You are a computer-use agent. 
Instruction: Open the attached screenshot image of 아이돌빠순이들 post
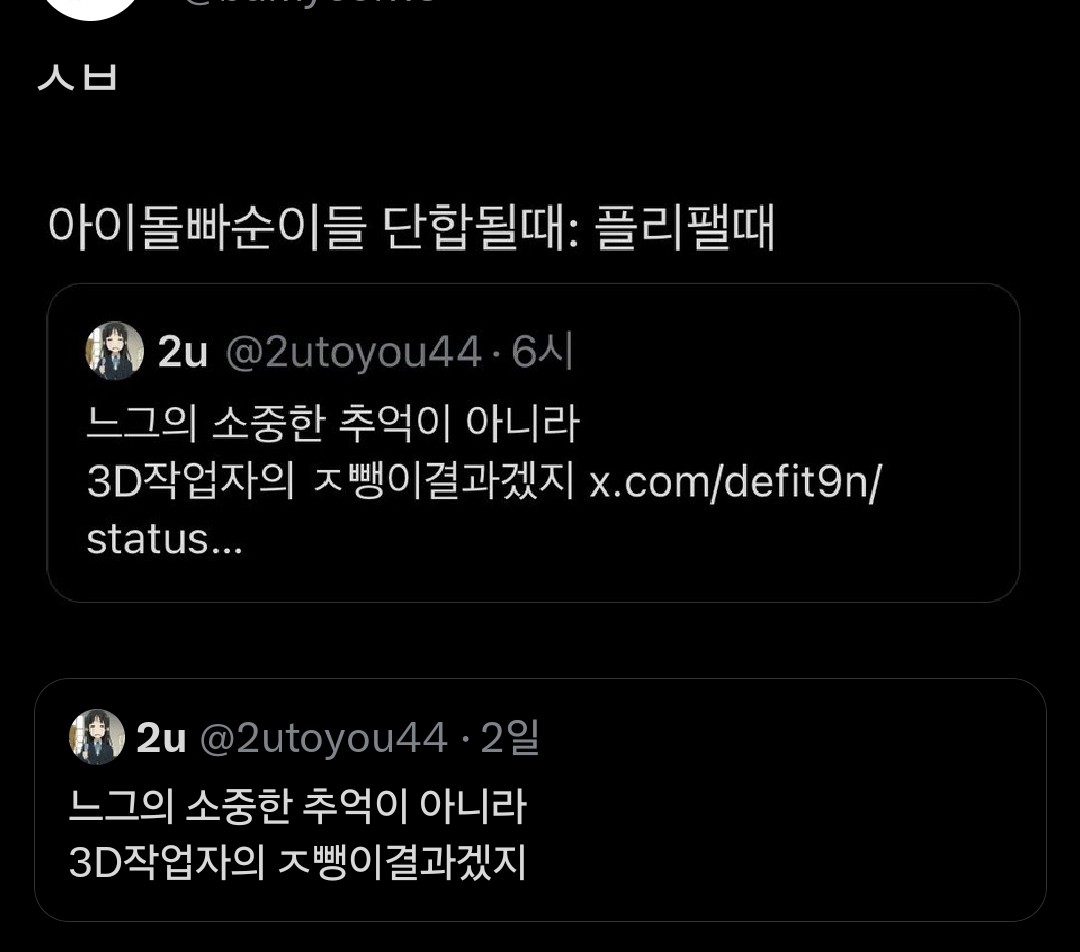533,443
